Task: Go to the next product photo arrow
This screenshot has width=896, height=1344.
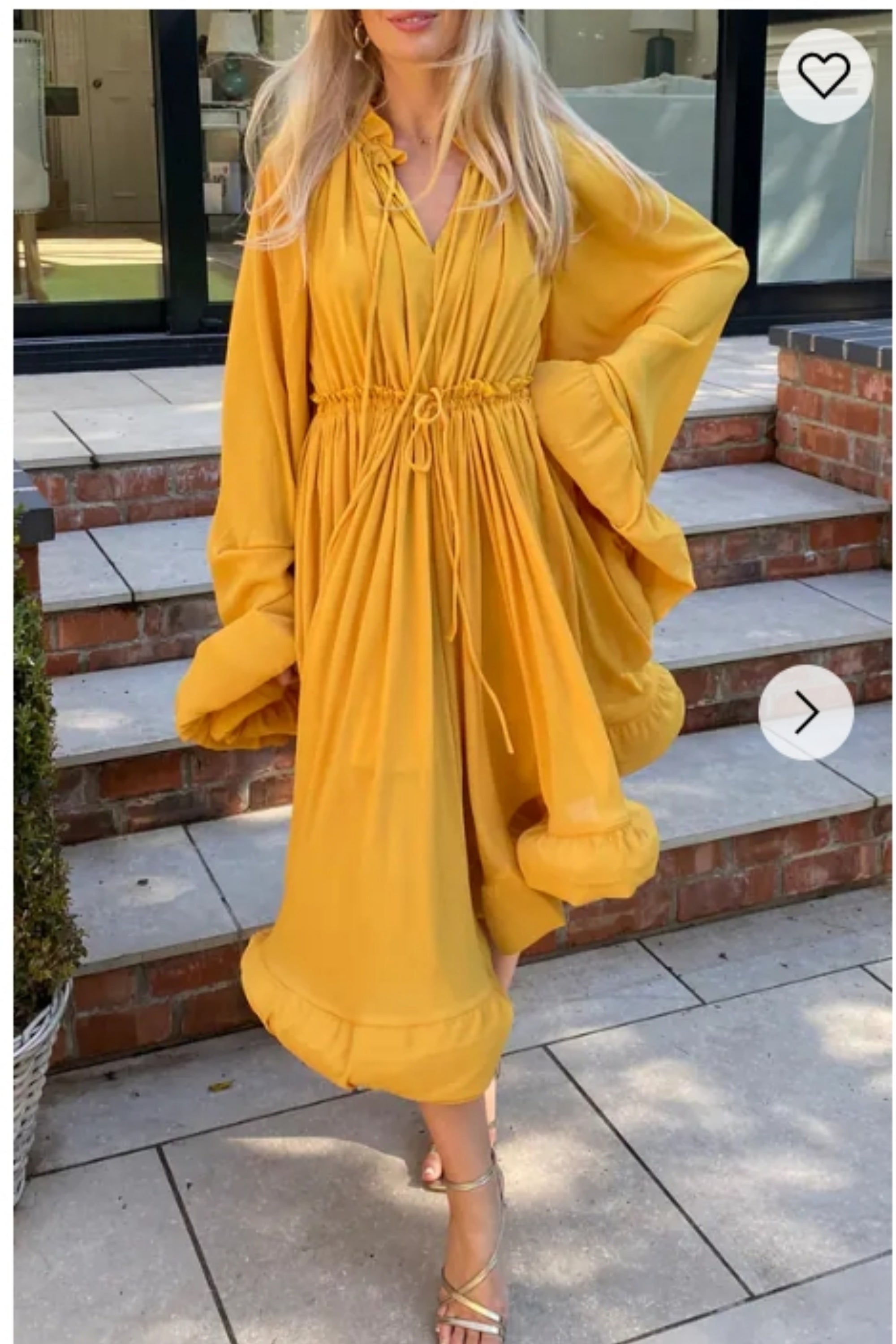Action: pyautogui.click(x=806, y=712)
